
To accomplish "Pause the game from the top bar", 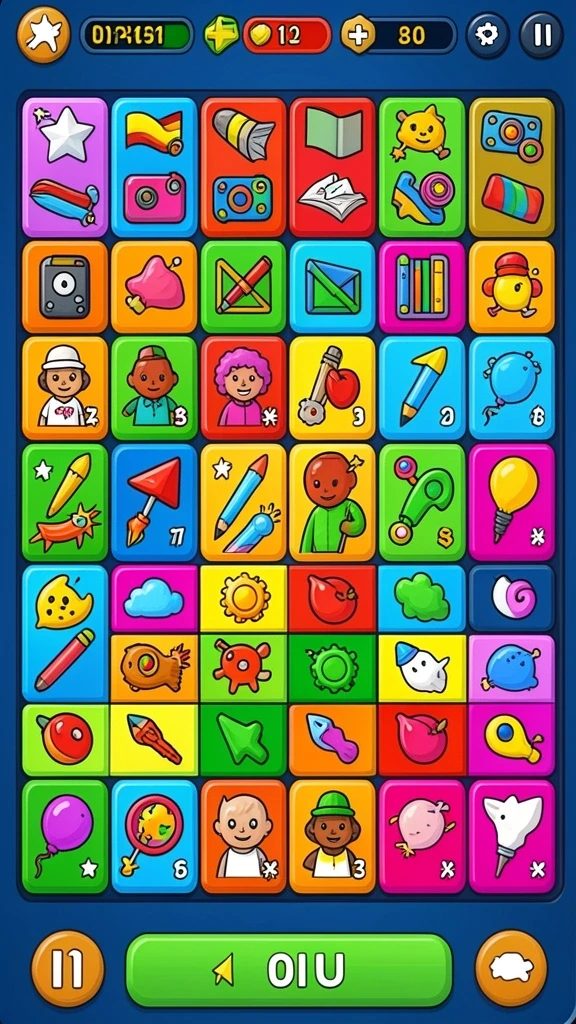I will click(x=541, y=34).
